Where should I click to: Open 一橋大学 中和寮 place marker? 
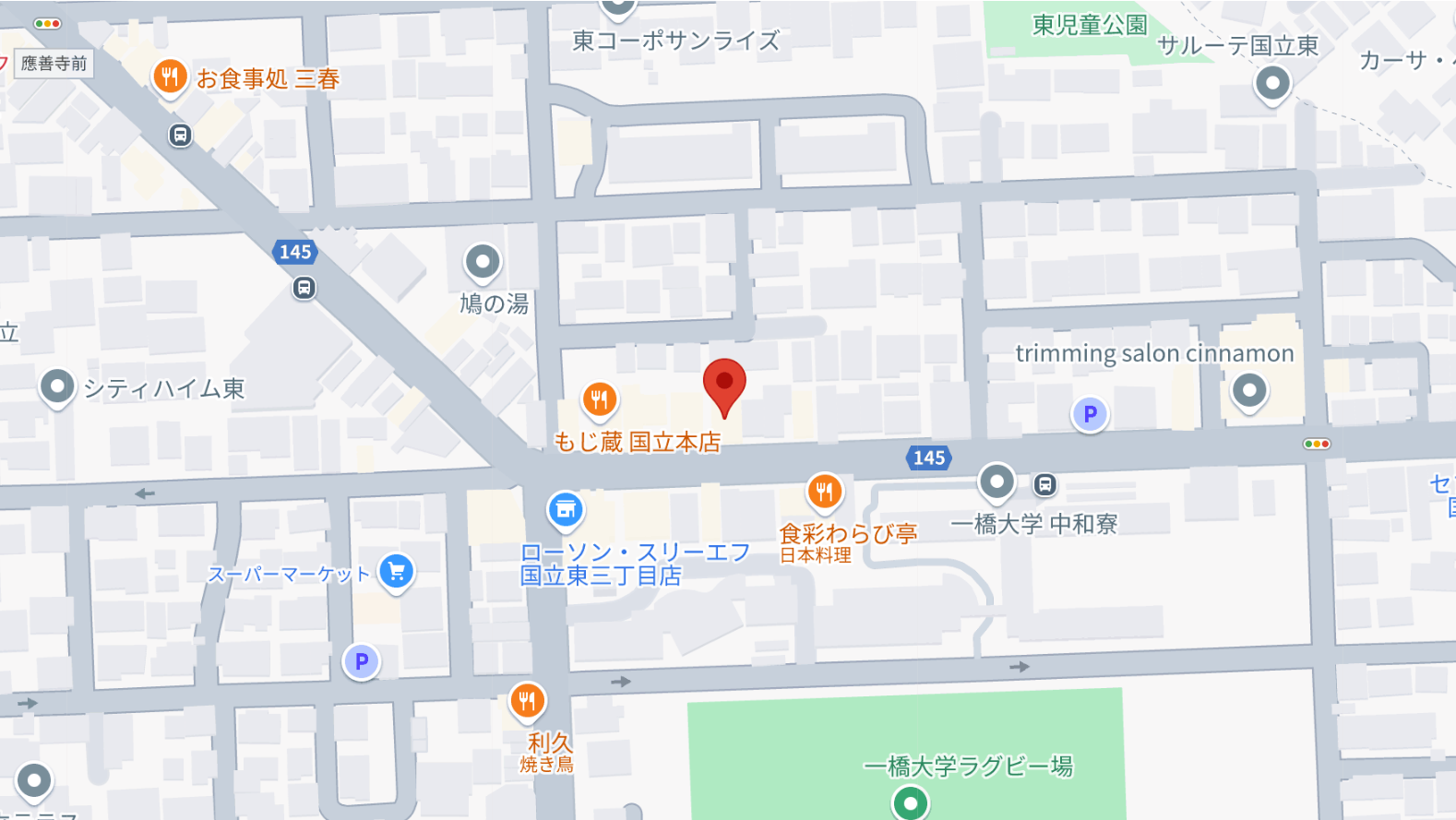(997, 481)
